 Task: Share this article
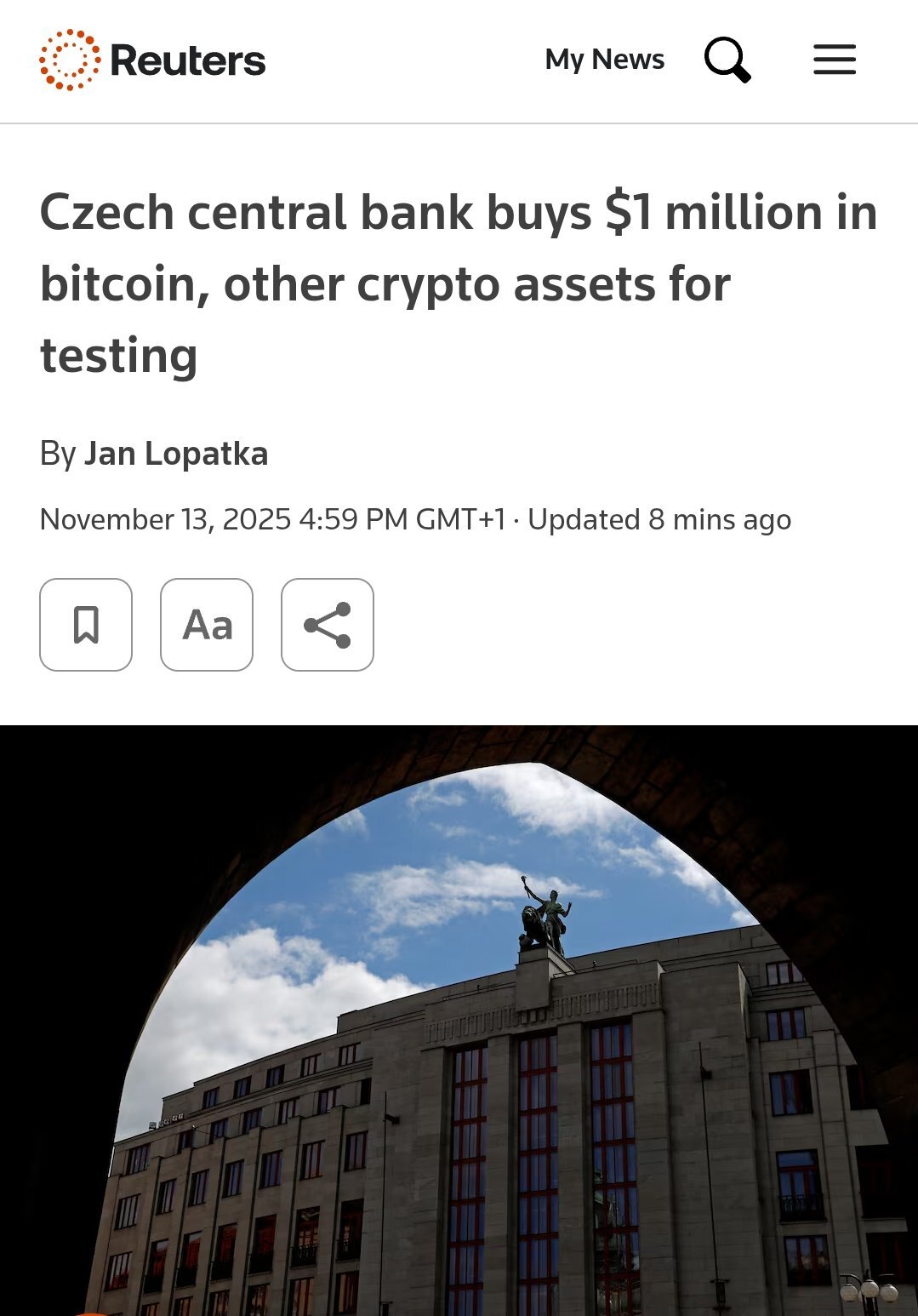(328, 625)
